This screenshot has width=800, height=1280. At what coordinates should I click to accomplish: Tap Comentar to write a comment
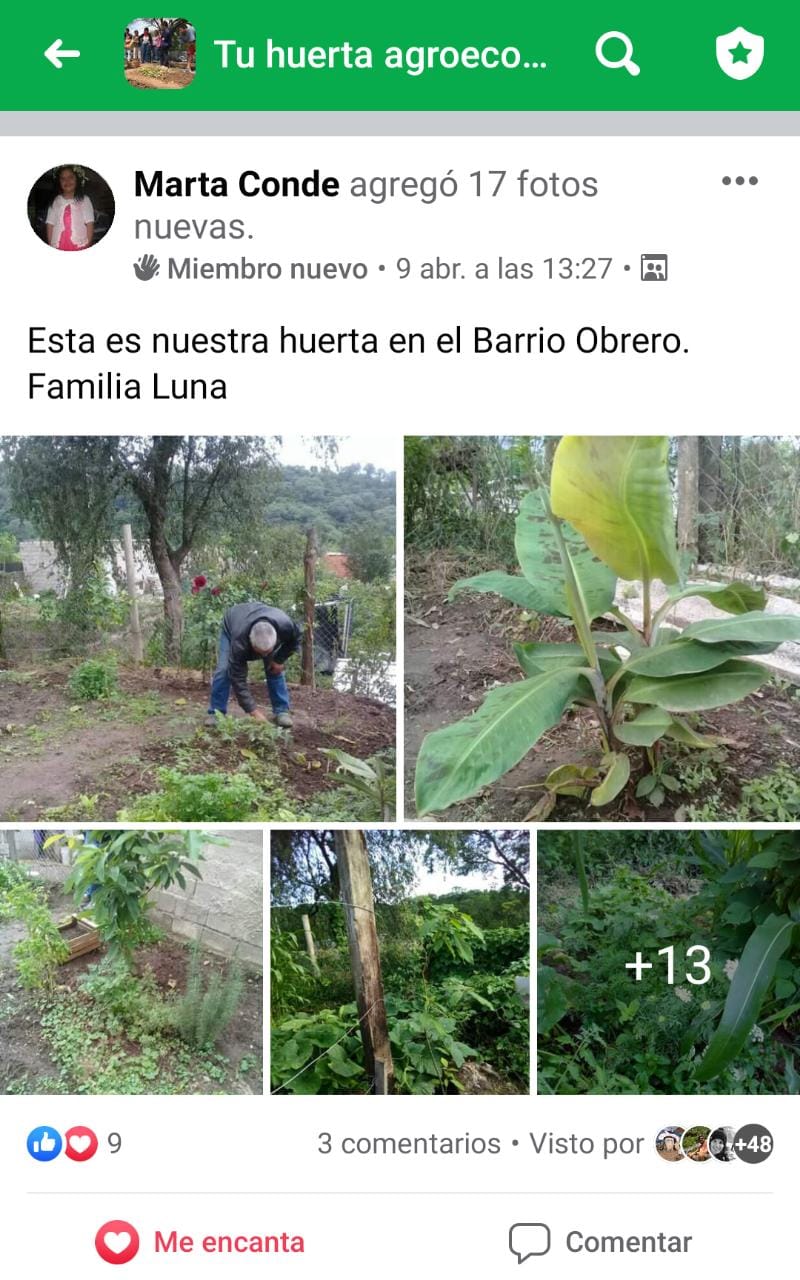click(600, 1242)
